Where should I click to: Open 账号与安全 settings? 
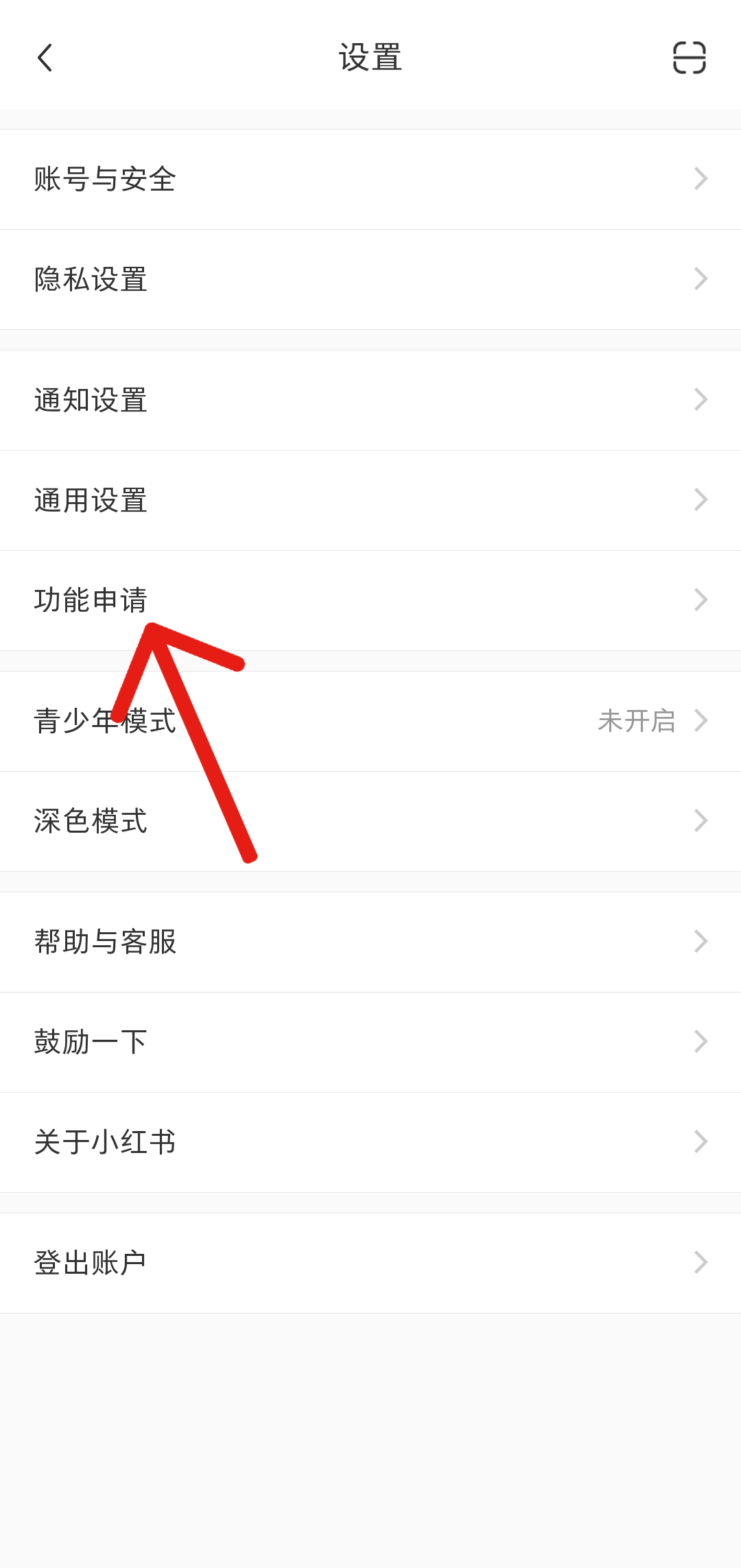coord(104,178)
